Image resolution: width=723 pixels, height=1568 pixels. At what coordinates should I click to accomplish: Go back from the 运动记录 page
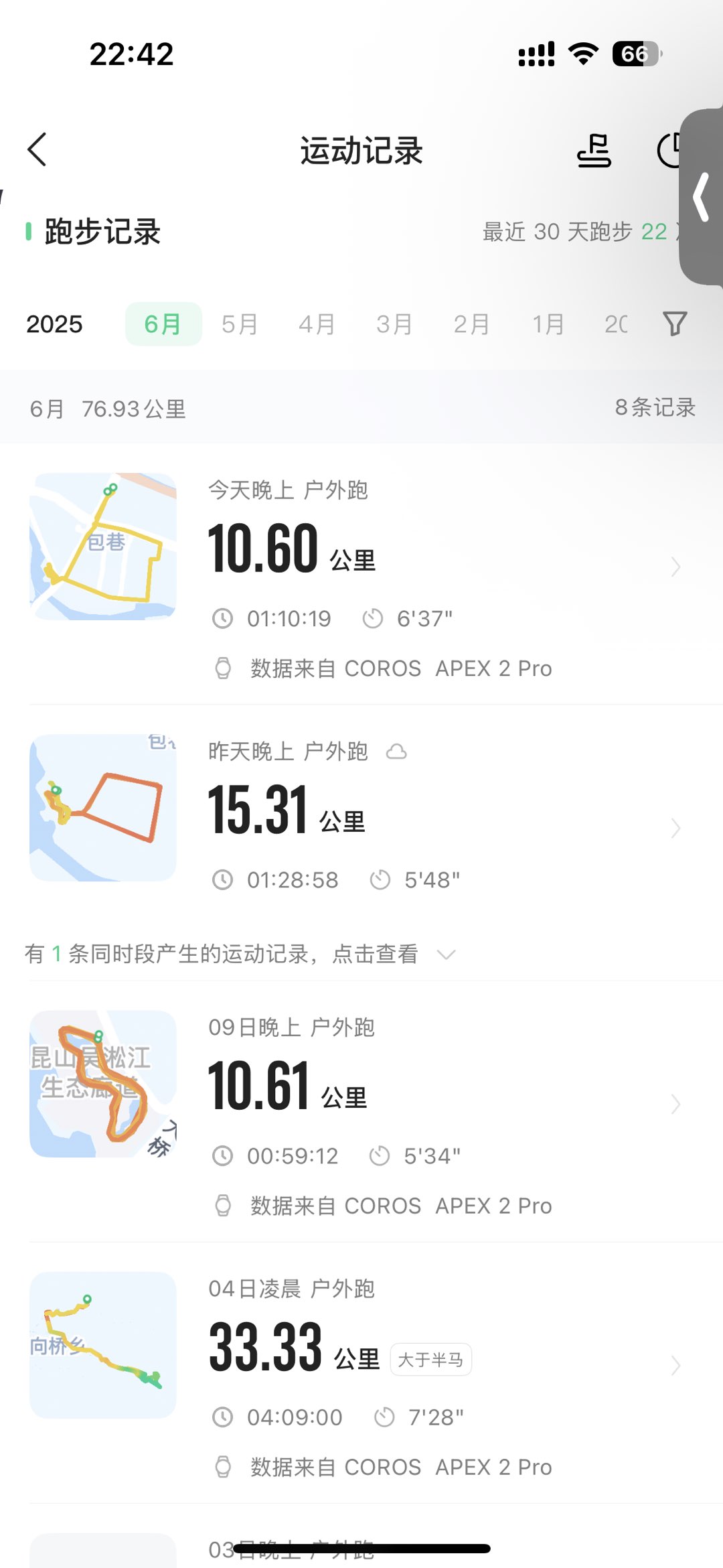[37, 149]
